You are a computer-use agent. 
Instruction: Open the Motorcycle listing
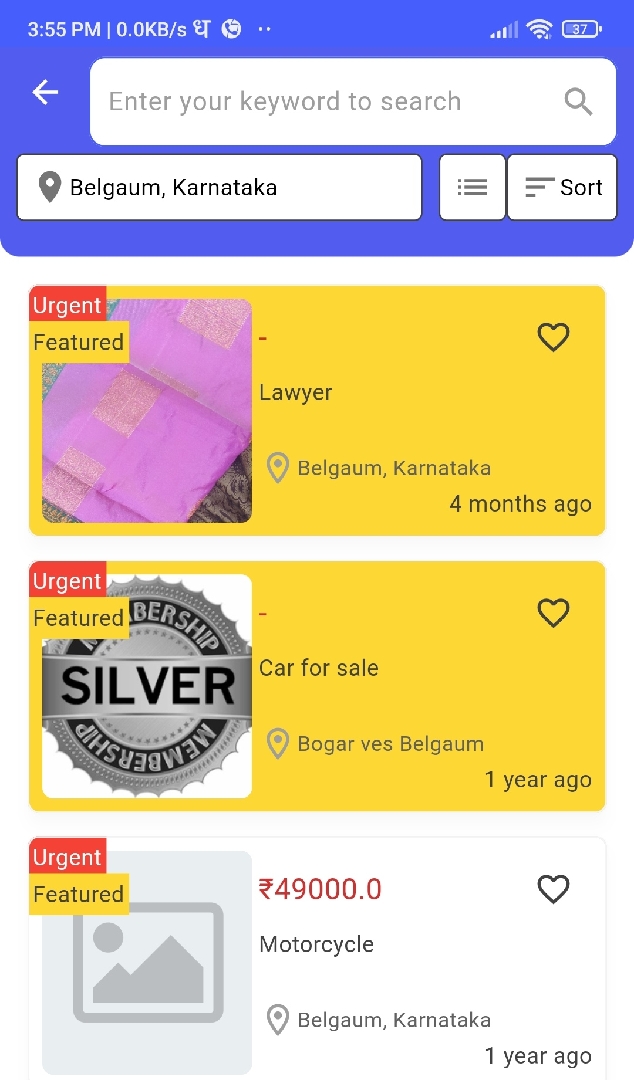[x=316, y=944]
